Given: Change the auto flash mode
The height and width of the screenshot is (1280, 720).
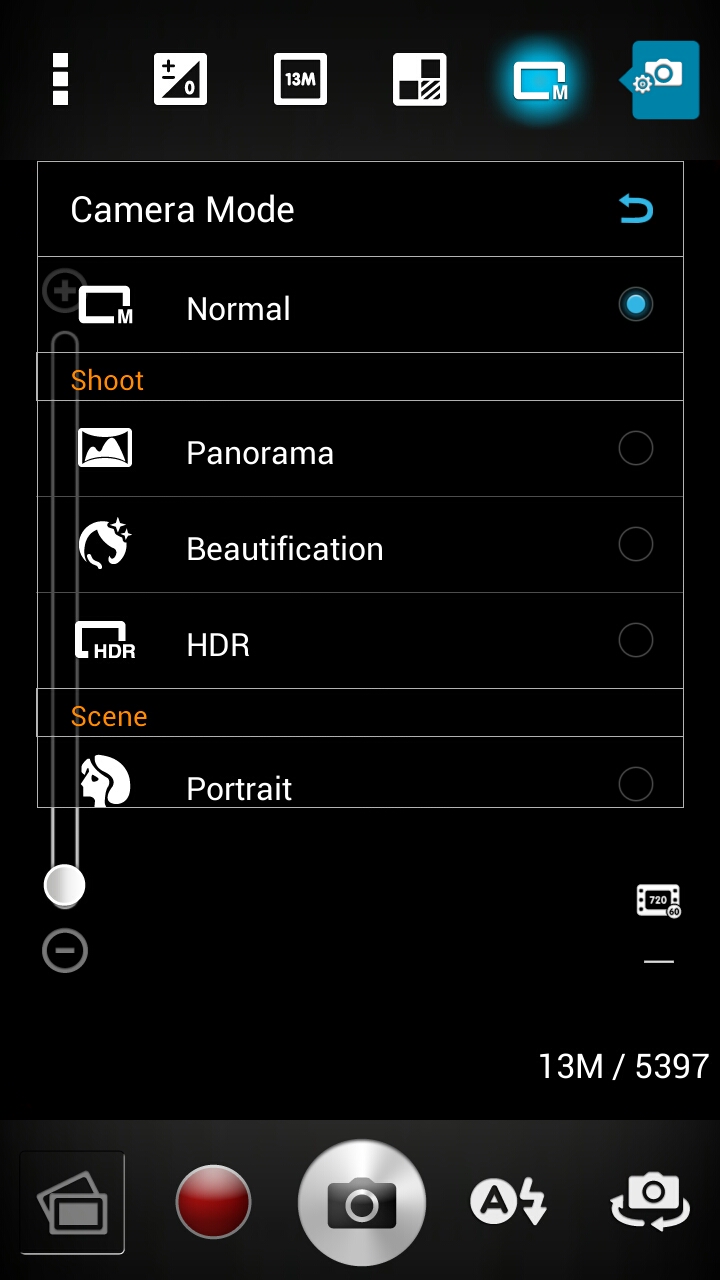Looking at the screenshot, I should (x=508, y=1202).
